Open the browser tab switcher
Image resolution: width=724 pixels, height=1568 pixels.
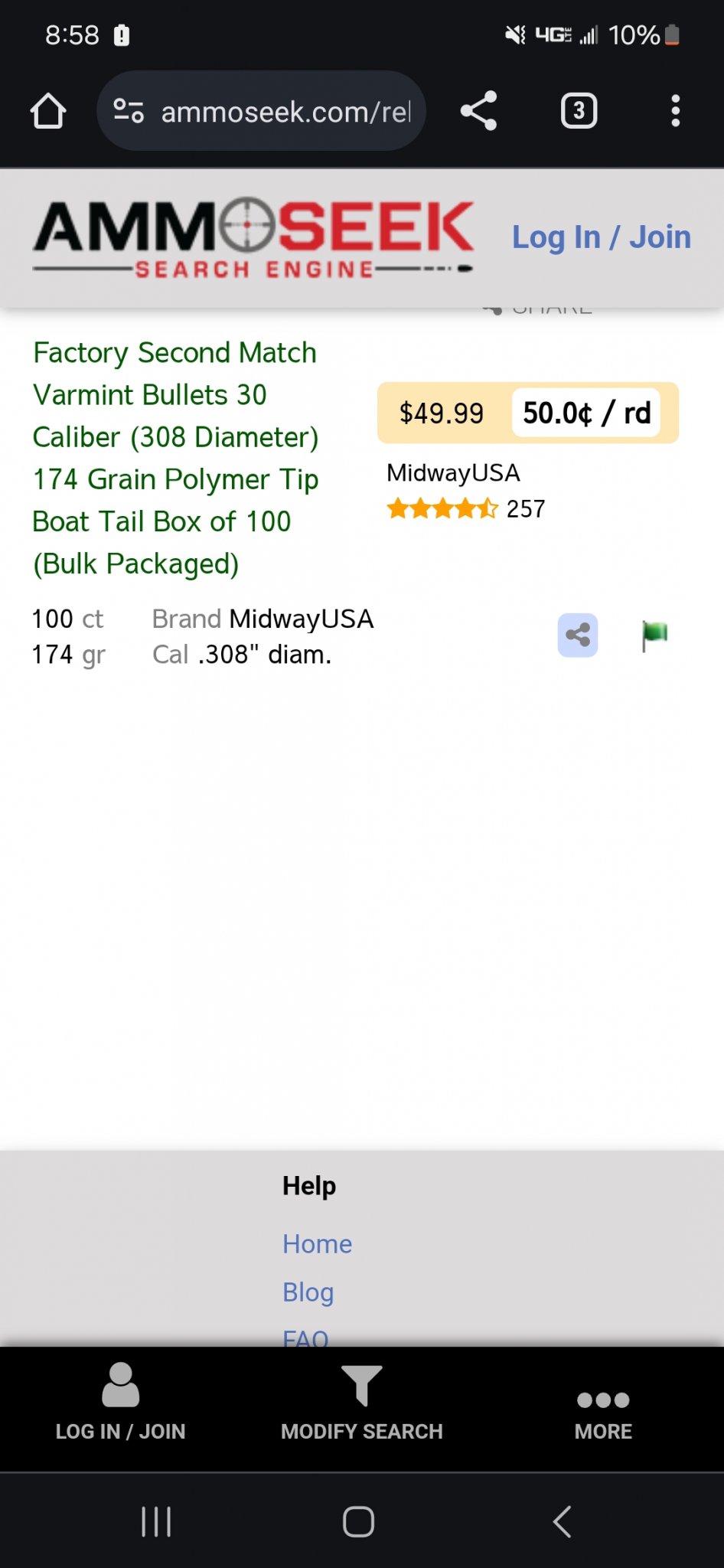pos(579,111)
